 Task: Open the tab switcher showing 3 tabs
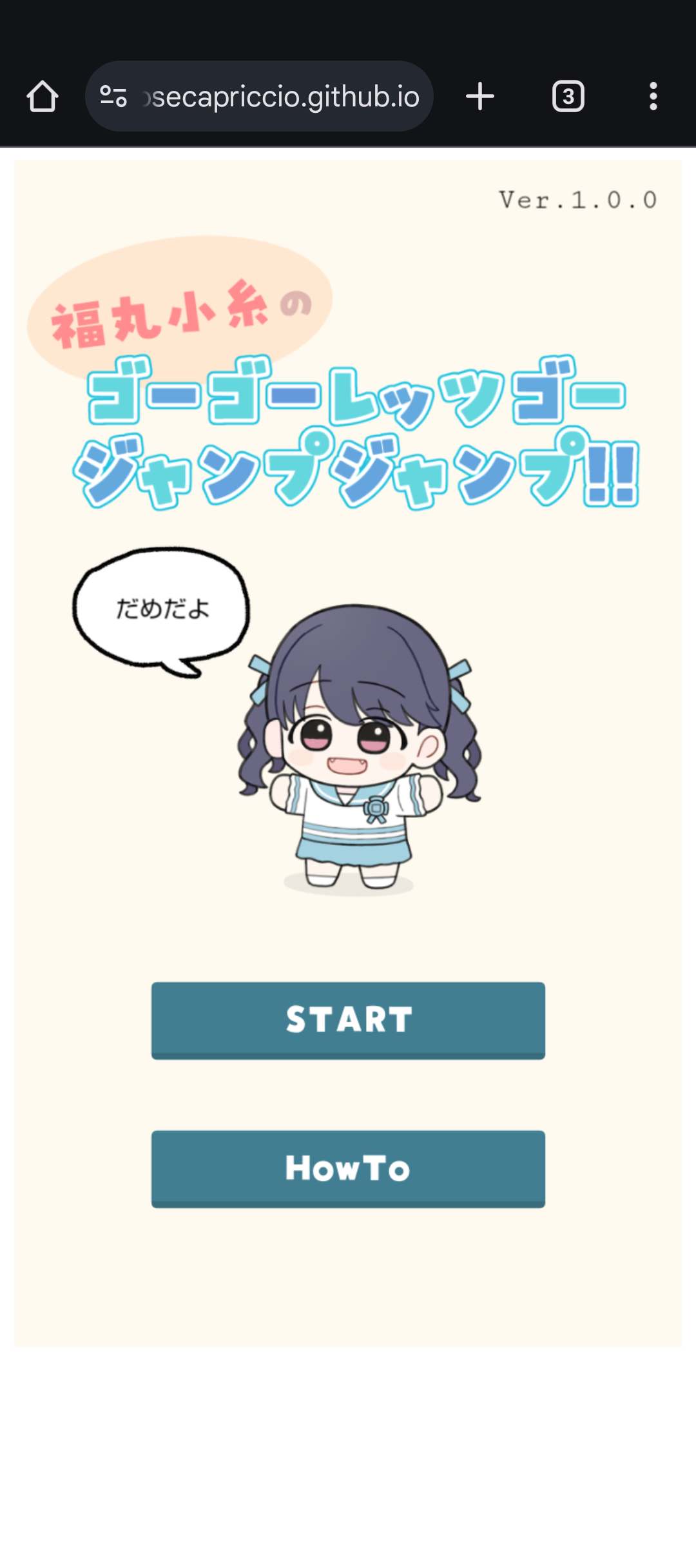click(568, 97)
